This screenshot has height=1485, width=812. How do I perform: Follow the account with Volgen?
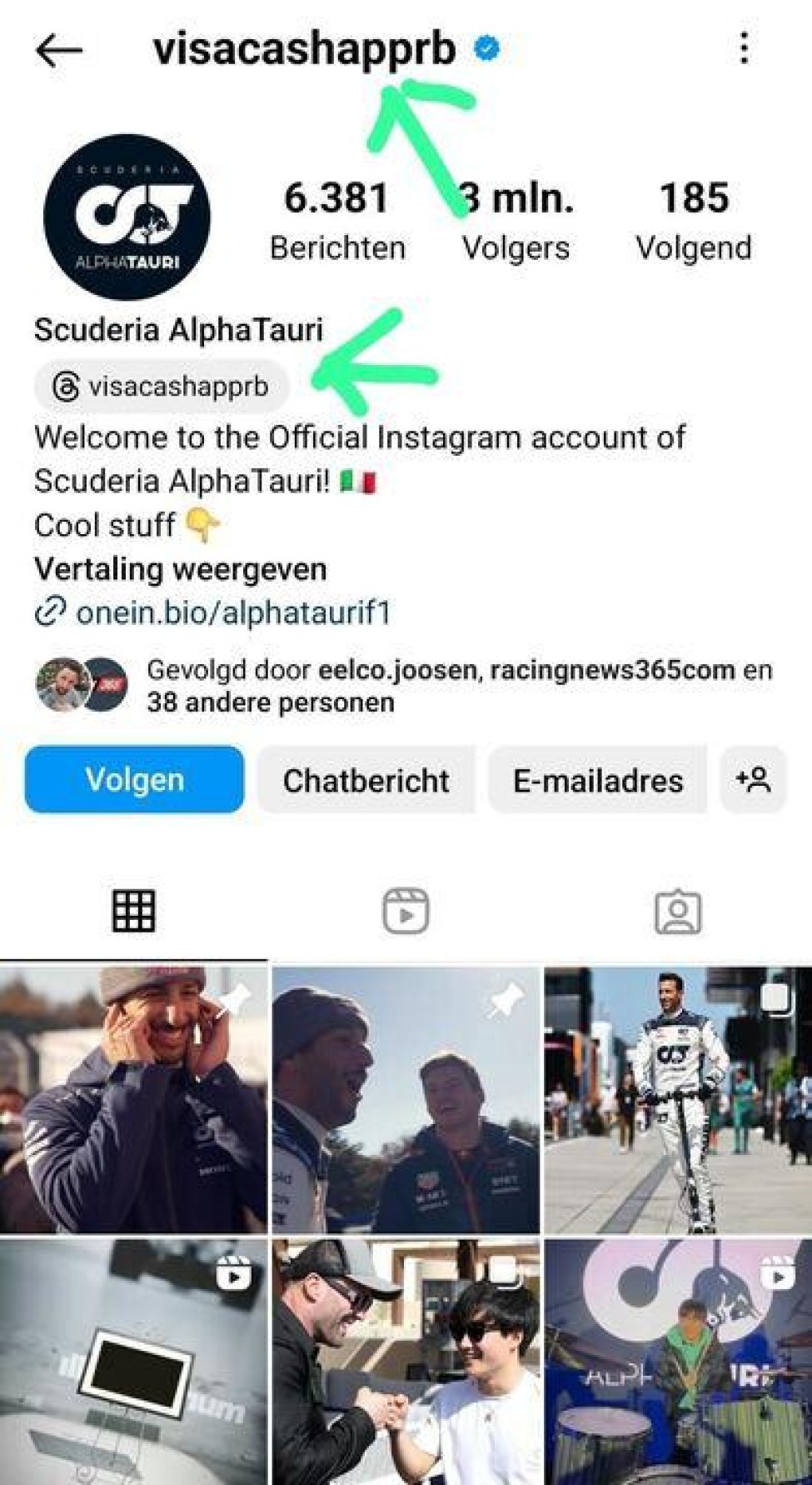coord(134,780)
